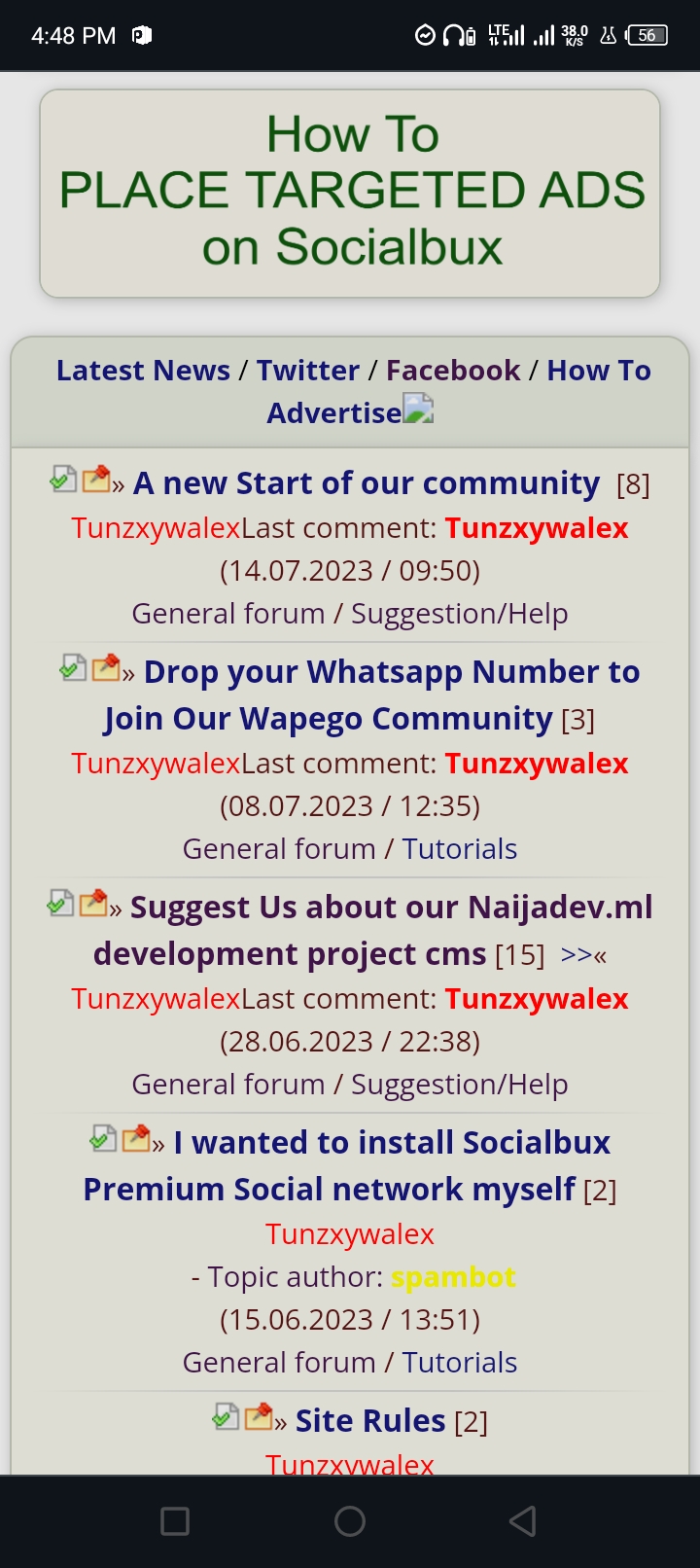
Task: View the spambot topic author profile
Action: click(x=453, y=1277)
